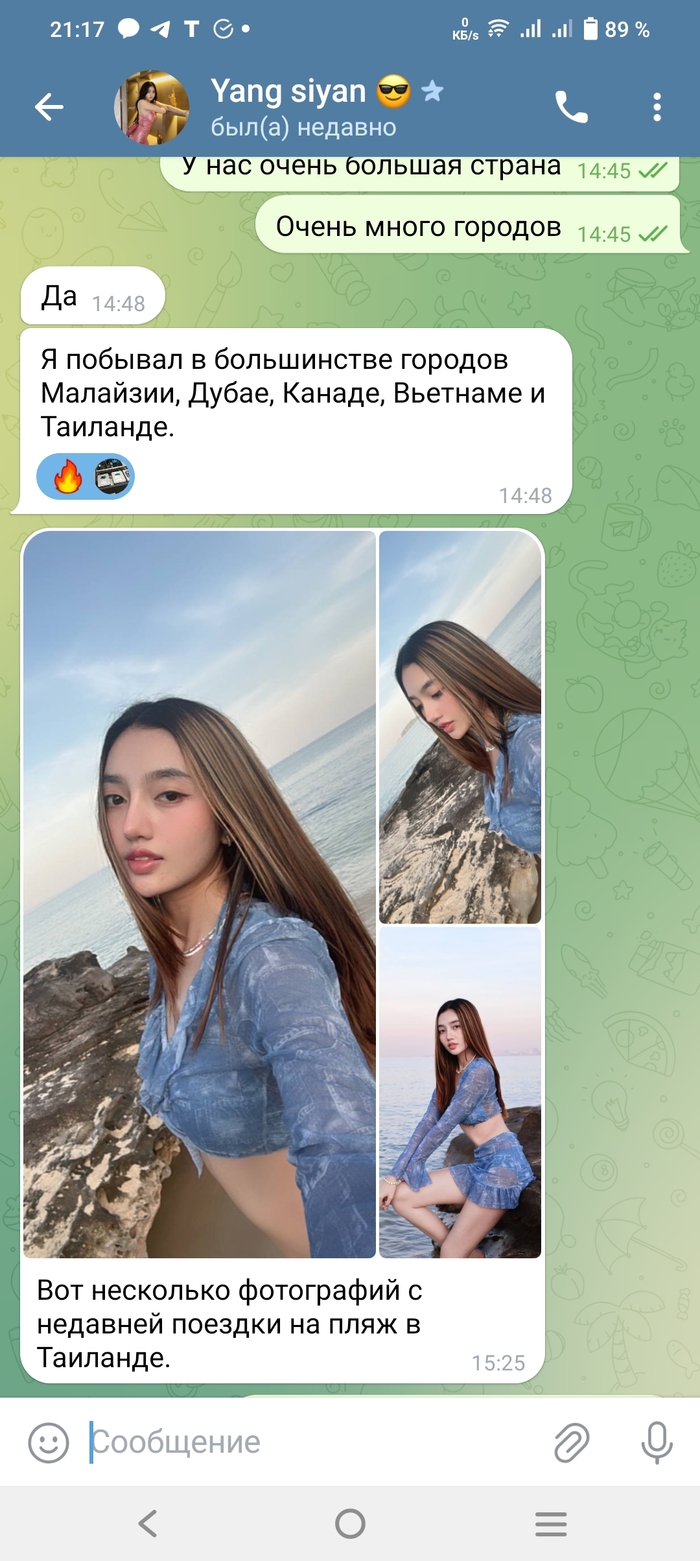Viewport: 700px width, 1561px height.
Task: Open Yang siyan's profile from the header
Action: point(300,107)
